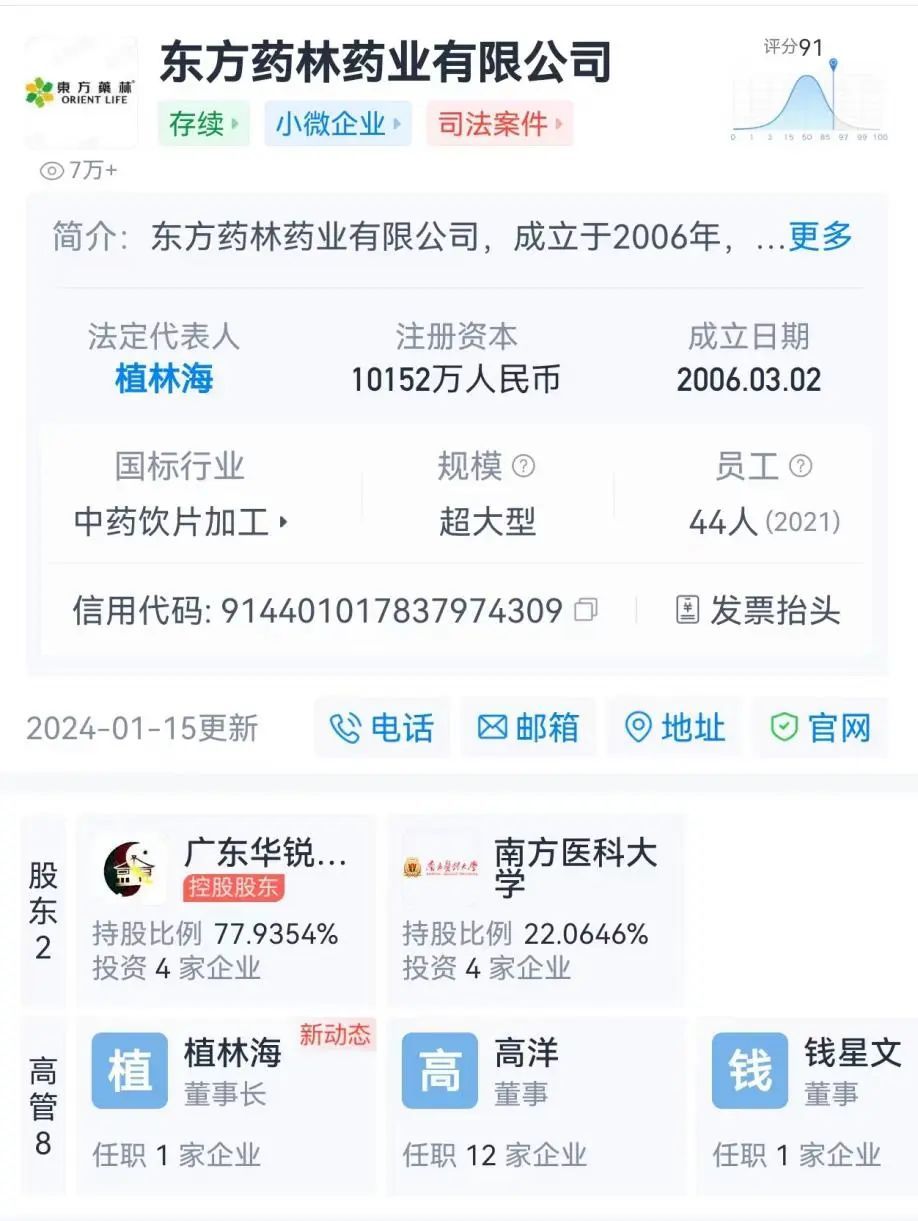The width and height of the screenshot is (918, 1221).
Task: Open shareholder 南方医科大学 card
Action: pos(536,908)
